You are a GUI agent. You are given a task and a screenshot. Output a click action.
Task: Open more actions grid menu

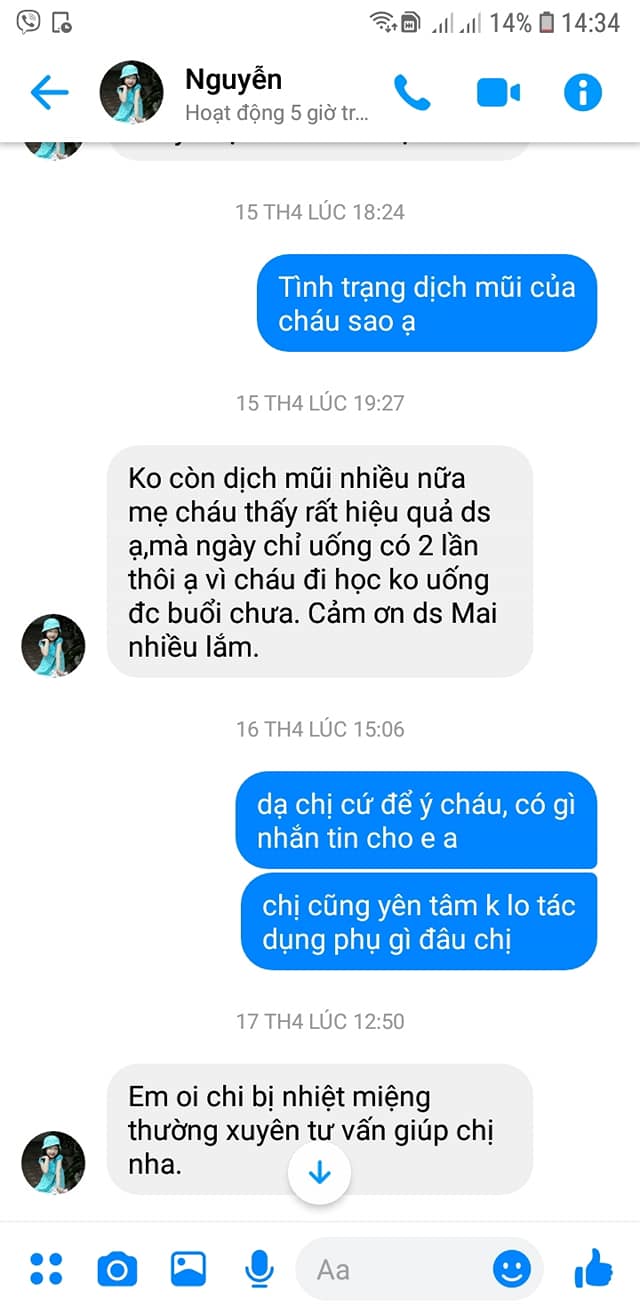pos(46,1269)
